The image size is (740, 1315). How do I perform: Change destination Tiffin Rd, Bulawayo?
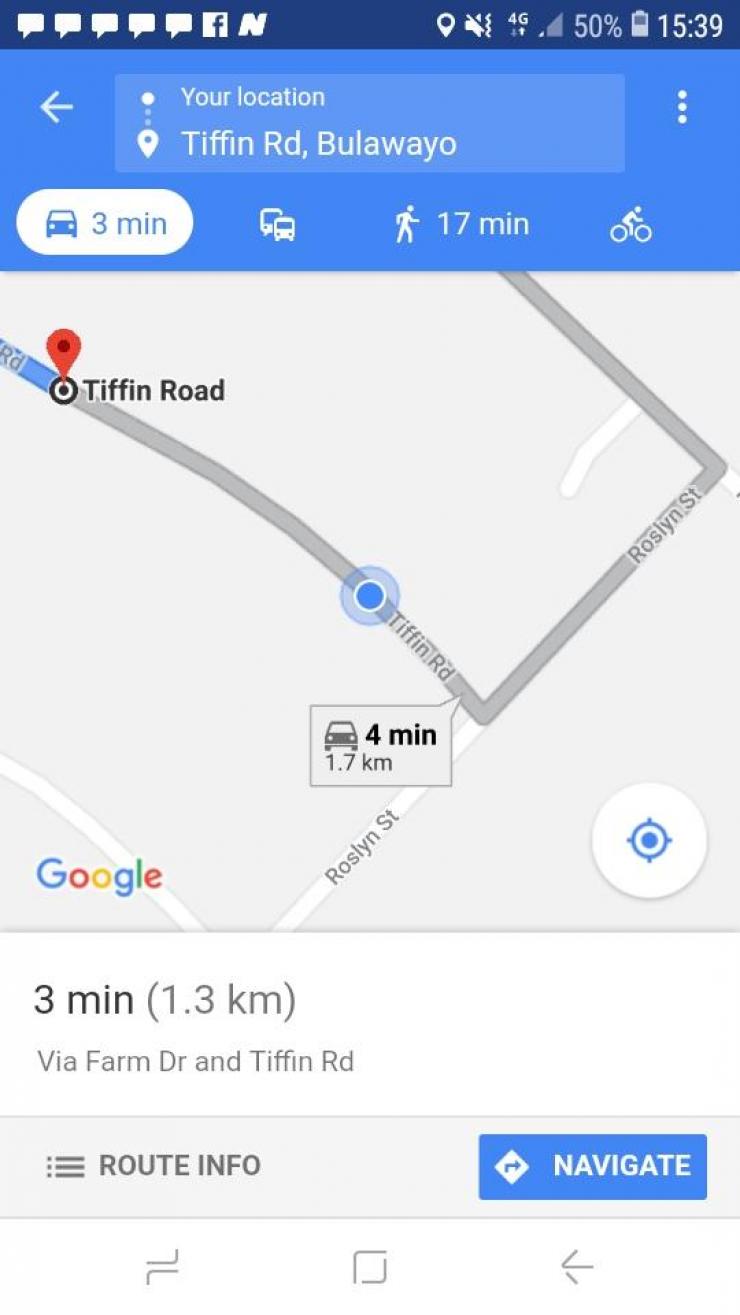click(370, 144)
